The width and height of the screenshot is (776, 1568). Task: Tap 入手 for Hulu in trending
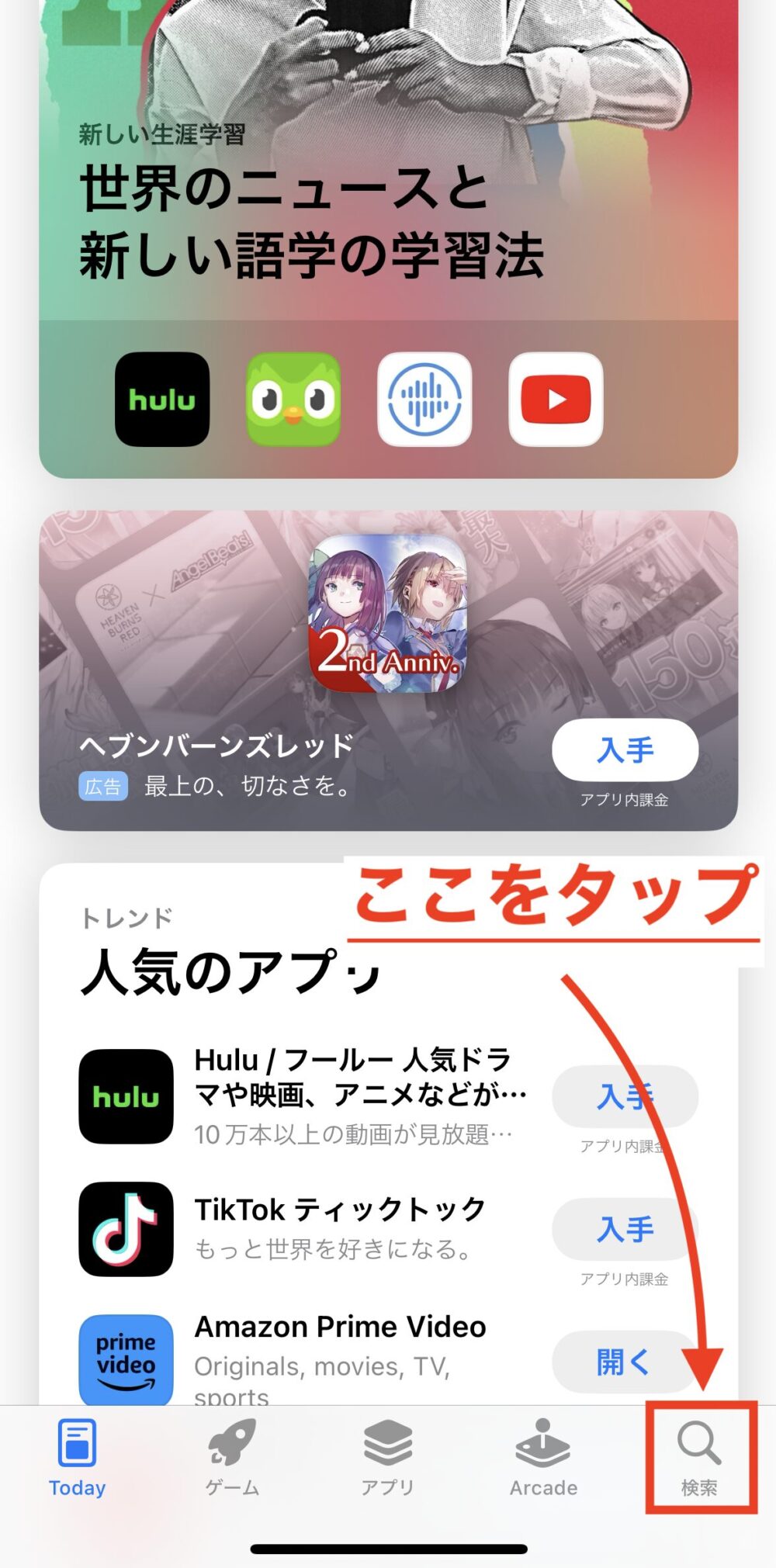(625, 1096)
